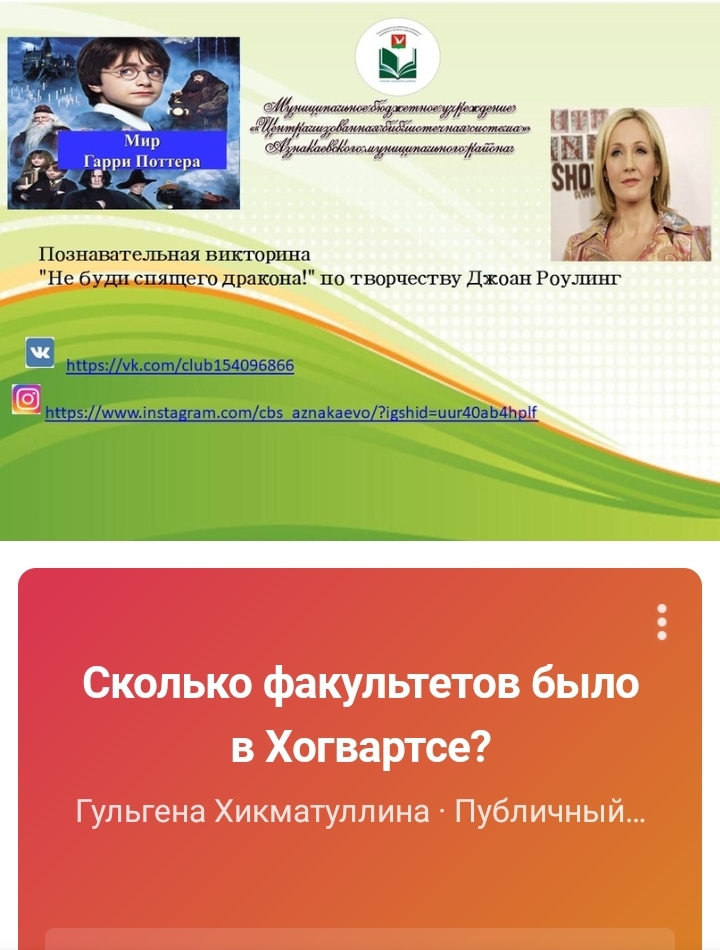Open the poll's three-dot overflow menu
Image resolution: width=720 pixels, height=950 pixels.
click(x=661, y=622)
